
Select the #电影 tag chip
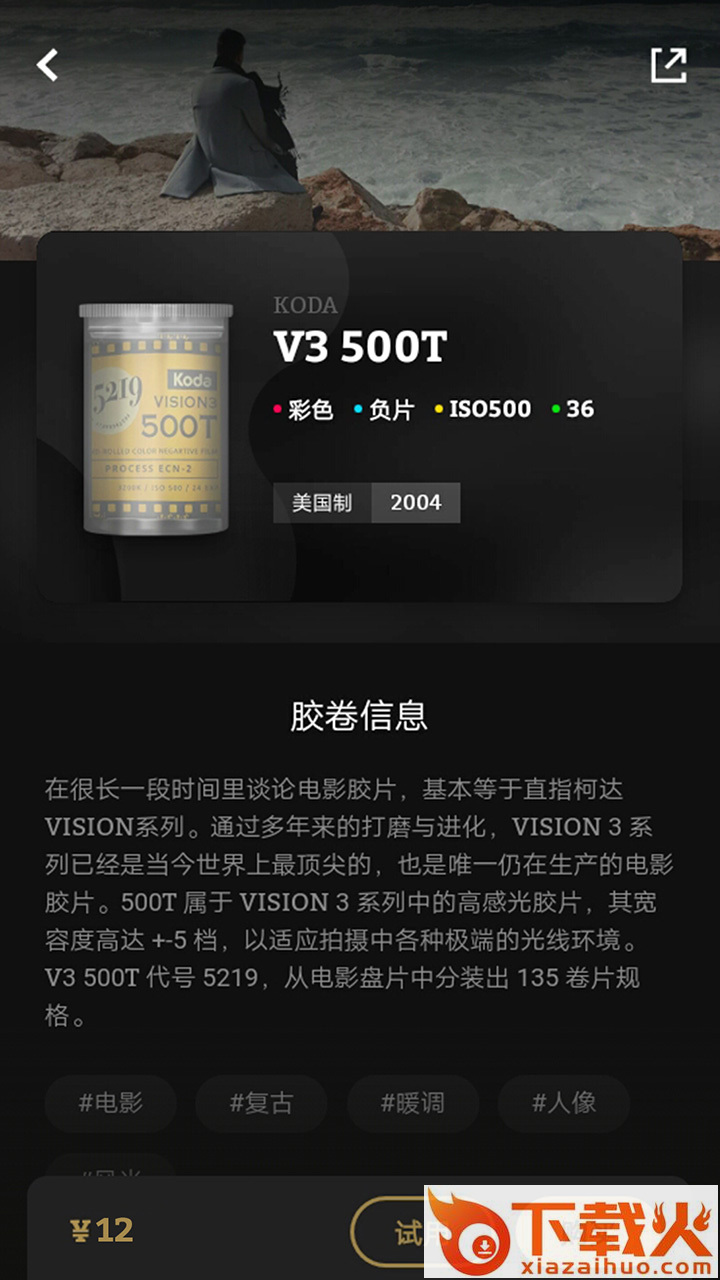111,1103
